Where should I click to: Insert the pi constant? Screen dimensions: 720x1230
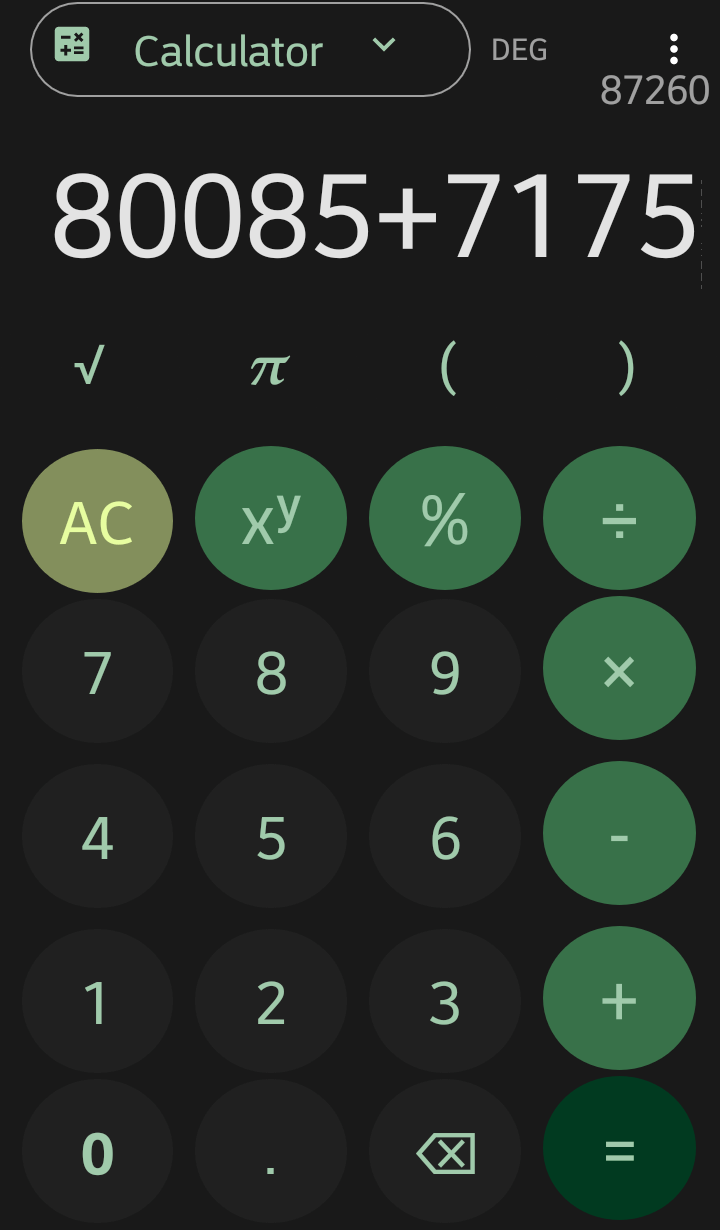269,369
